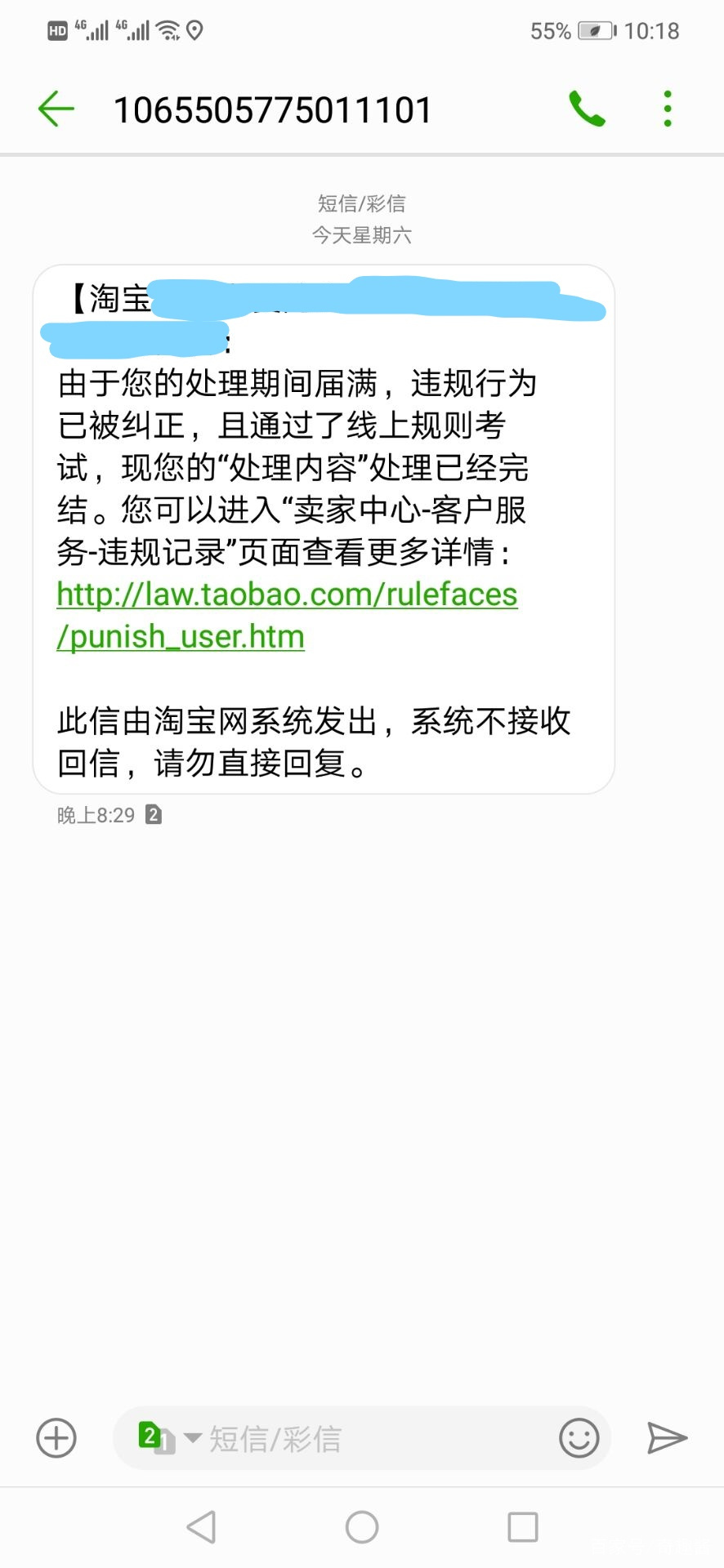724x1568 pixels.
Task: Expand the SIM chooser beside 短信/彩信
Action: (193, 1439)
